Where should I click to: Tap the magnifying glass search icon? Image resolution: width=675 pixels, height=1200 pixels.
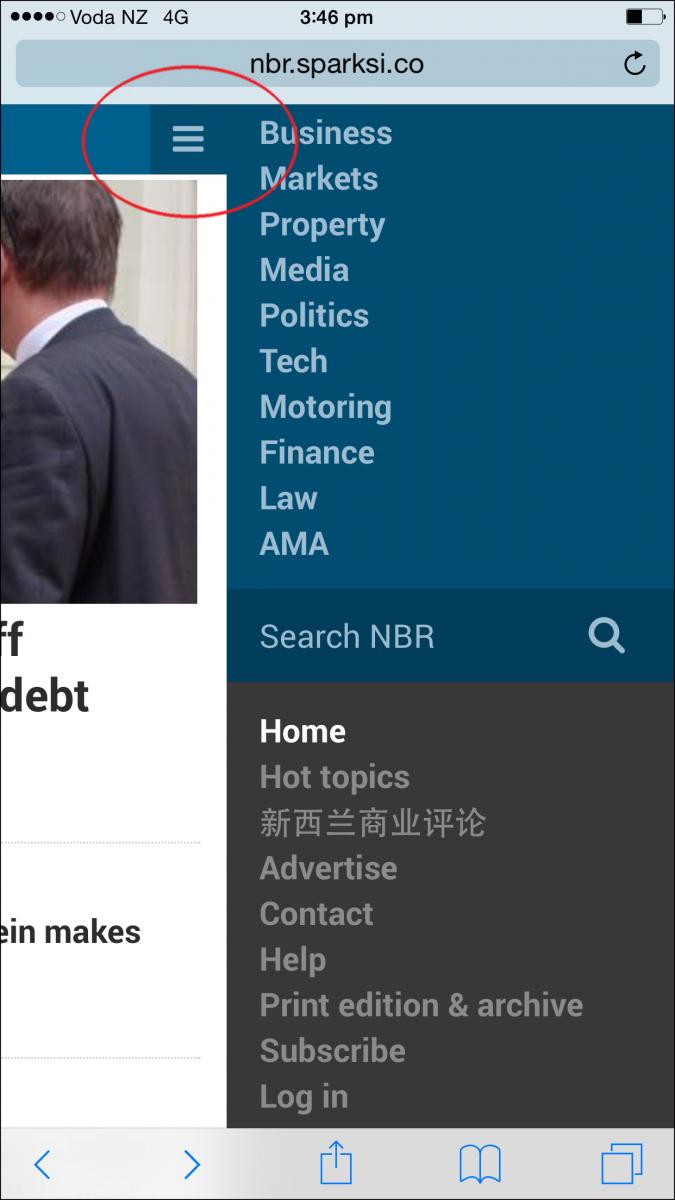point(606,635)
